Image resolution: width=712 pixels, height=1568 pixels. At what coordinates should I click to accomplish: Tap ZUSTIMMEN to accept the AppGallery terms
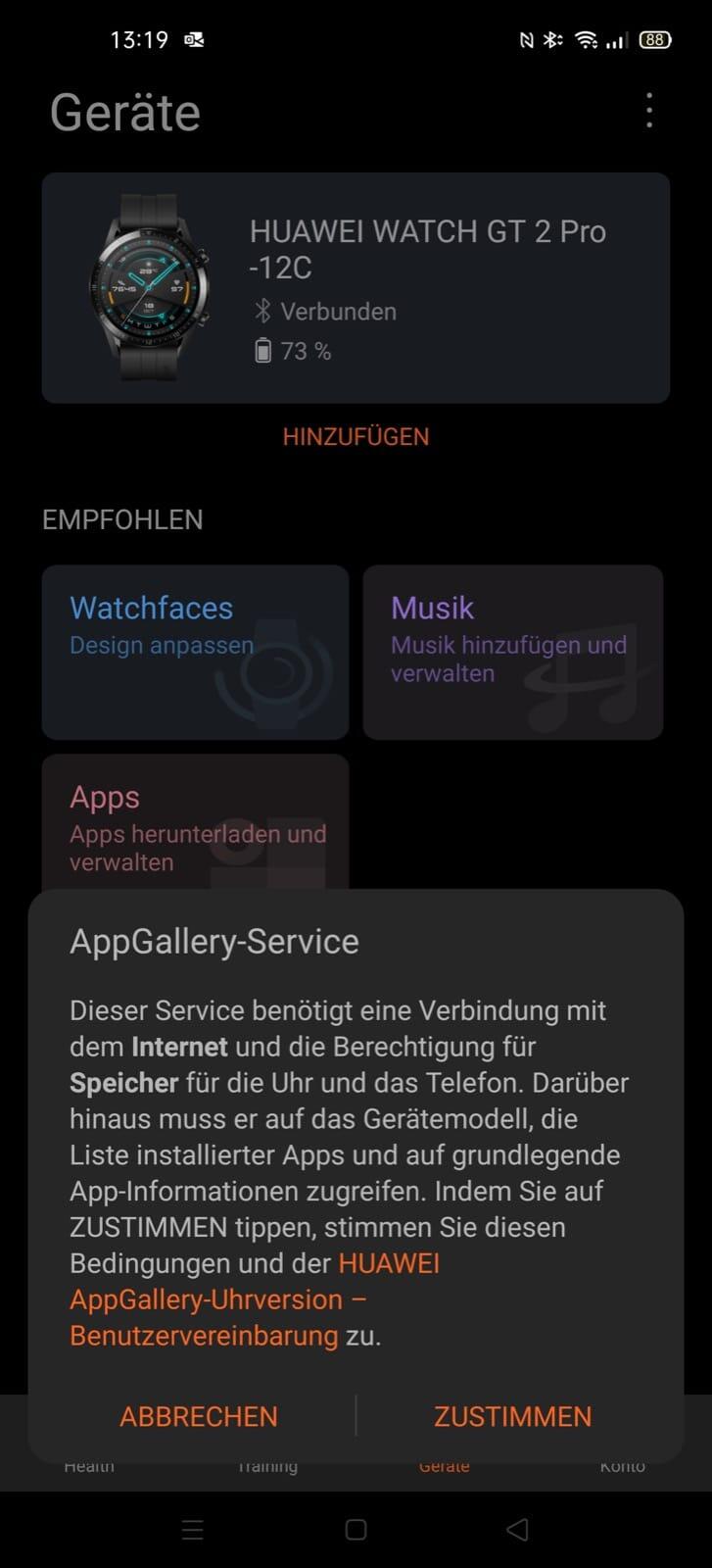[x=512, y=1416]
